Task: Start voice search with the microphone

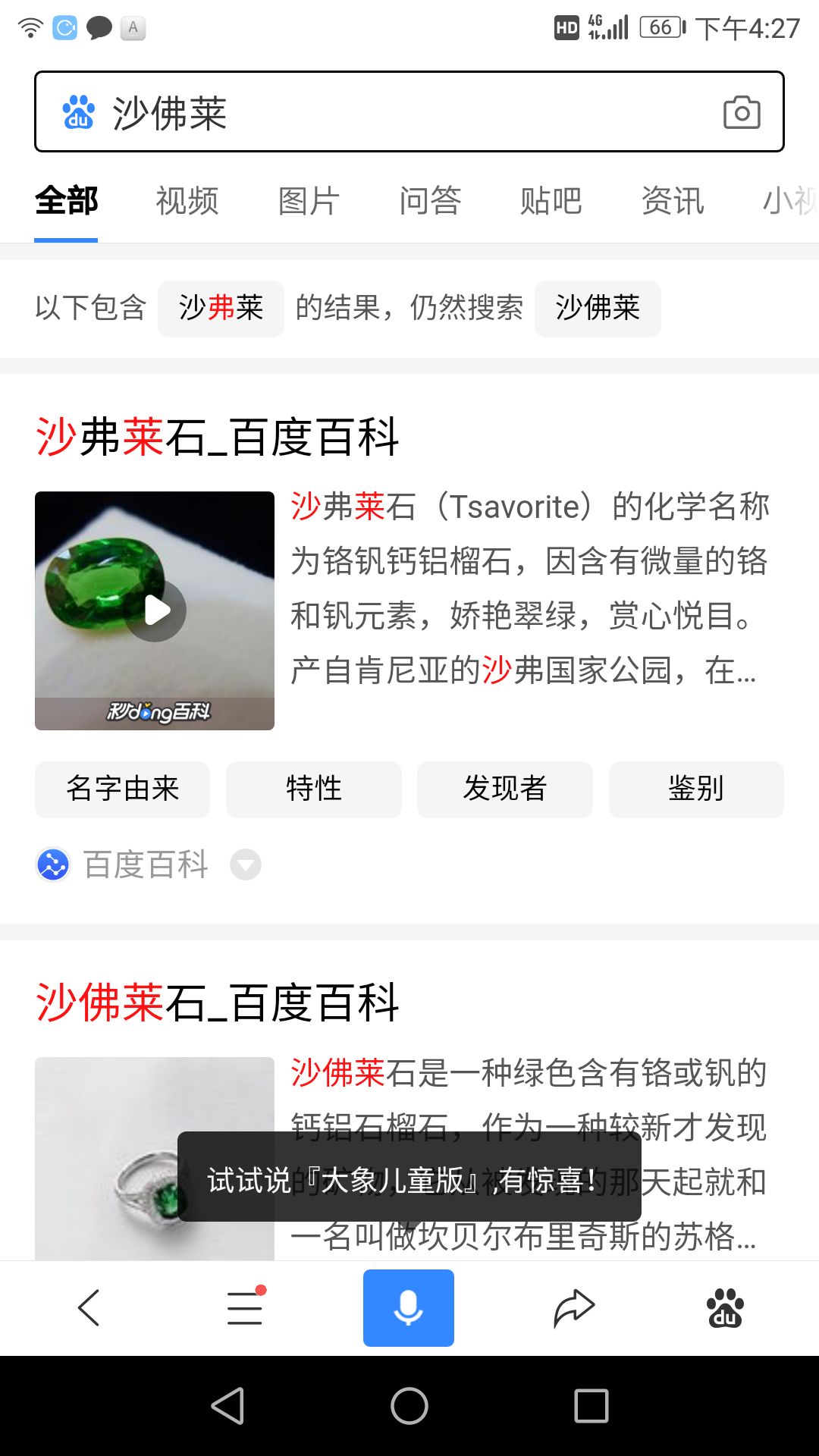Action: pos(409,1308)
